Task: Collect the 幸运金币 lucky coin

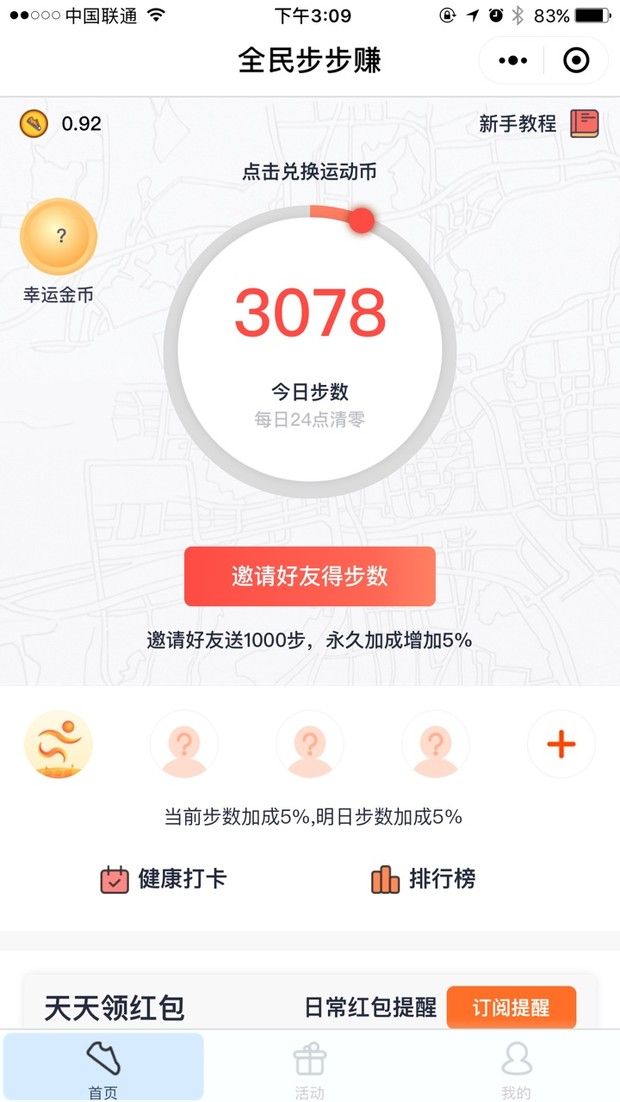Action: pyautogui.click(x=59, y=238)
